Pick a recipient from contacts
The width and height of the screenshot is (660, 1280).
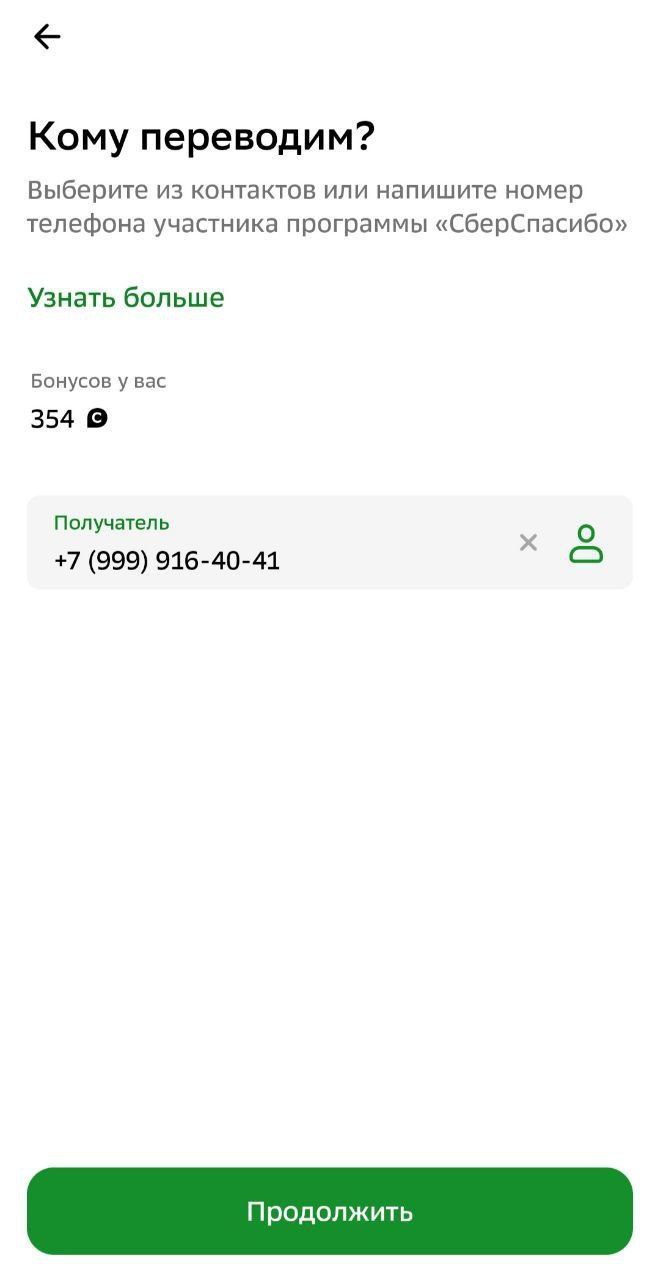click(586, 543)
